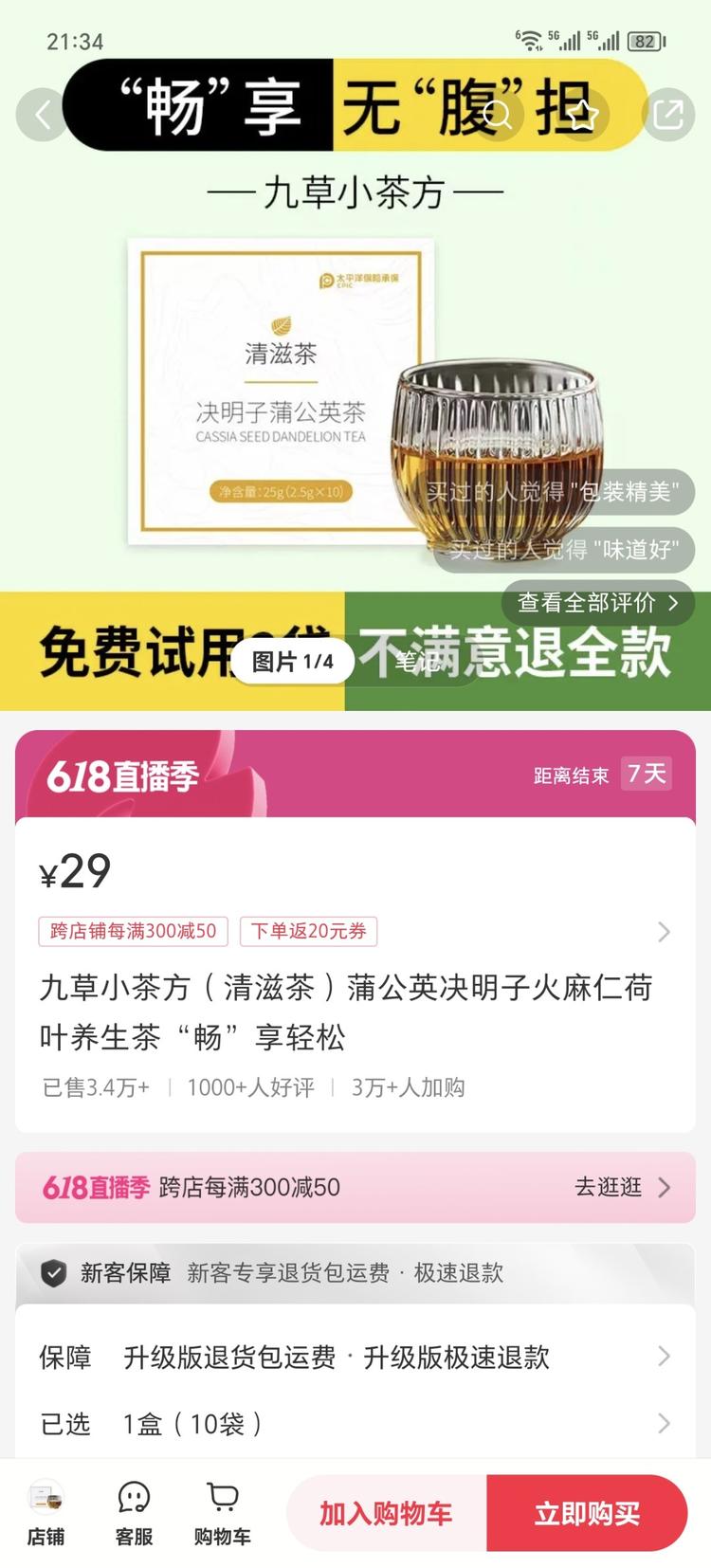Select the 下单返20元券 coupon tag
This screenshot has width=711, height=1568.
[308, 932]
